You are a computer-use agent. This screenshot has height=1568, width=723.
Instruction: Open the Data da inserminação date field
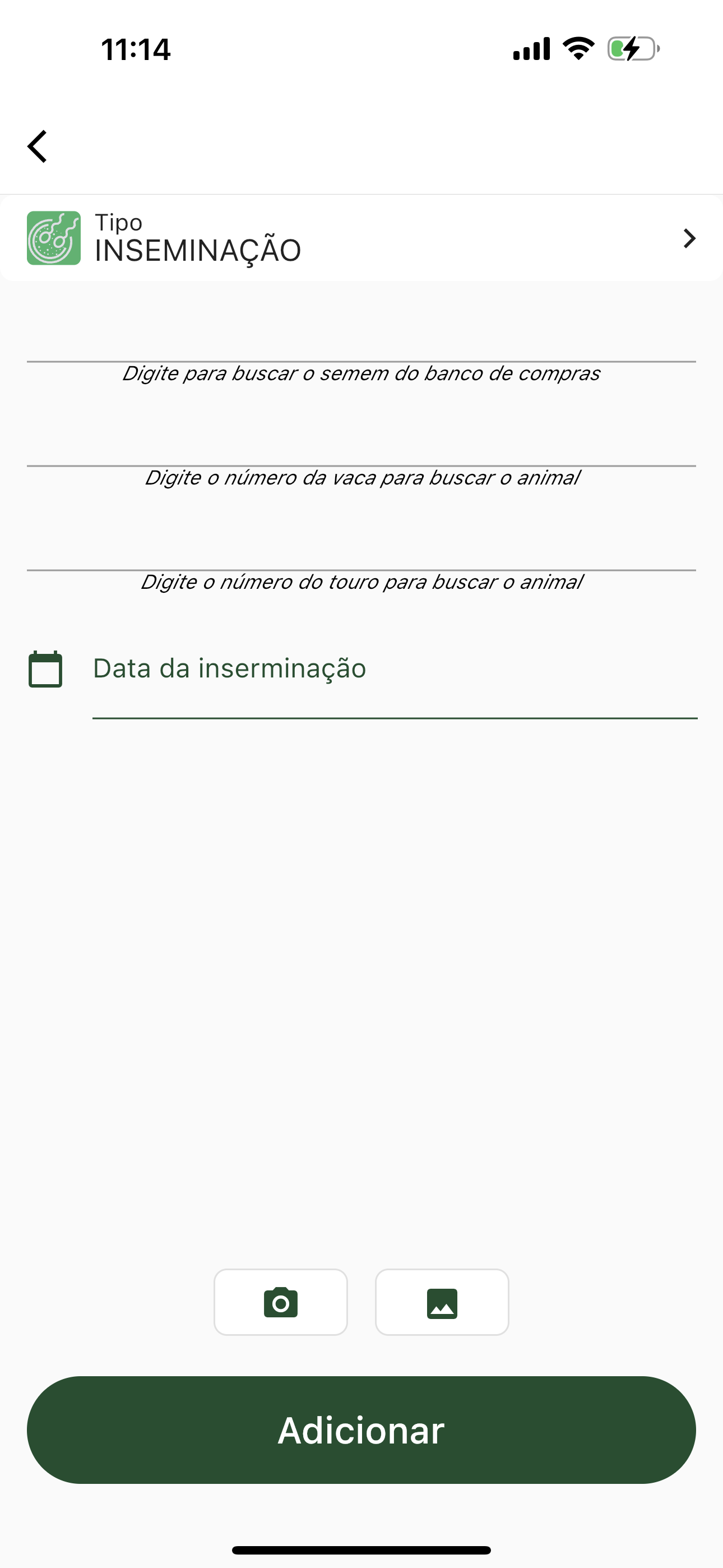pyautogui.click(x=395, y=670)
